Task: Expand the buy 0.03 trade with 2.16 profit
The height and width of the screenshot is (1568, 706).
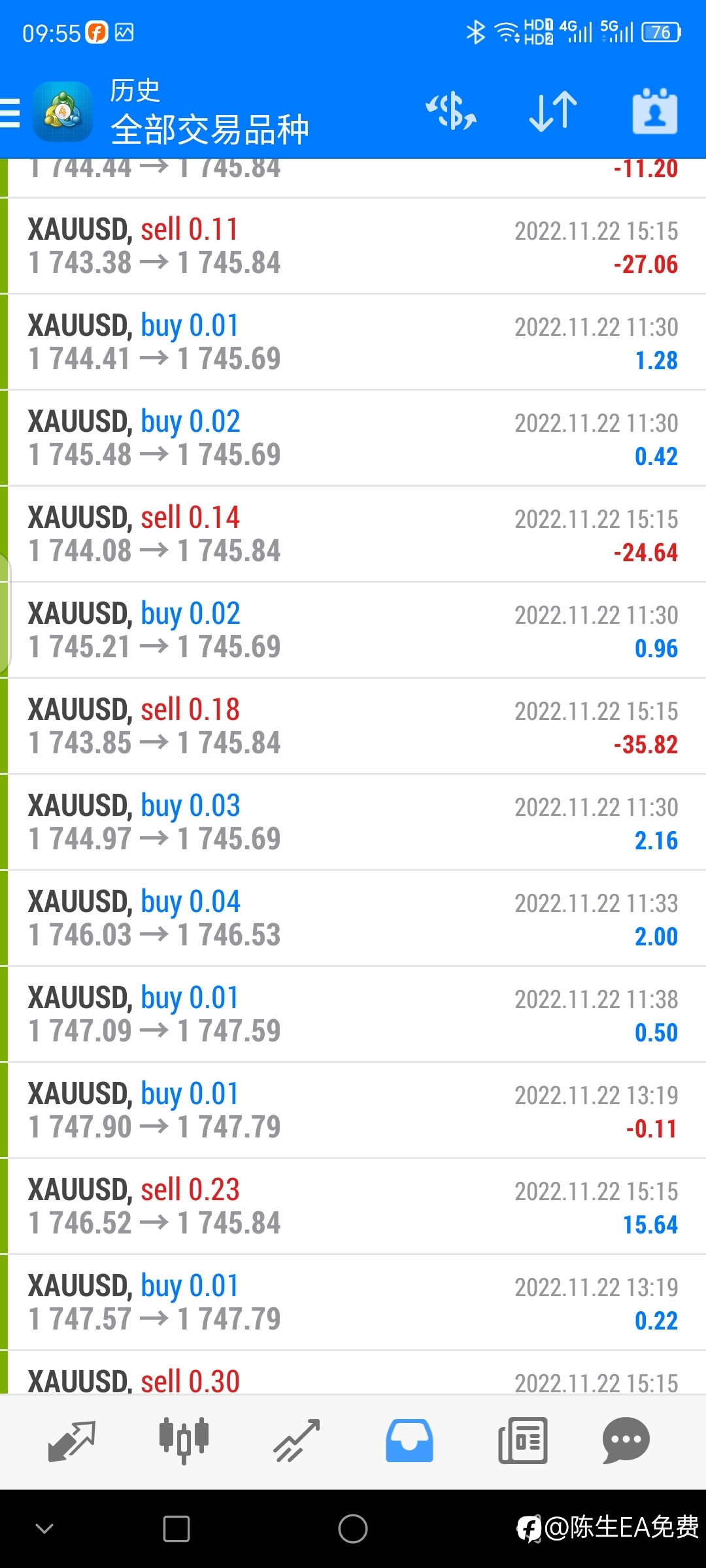Action: click(353, 823)
